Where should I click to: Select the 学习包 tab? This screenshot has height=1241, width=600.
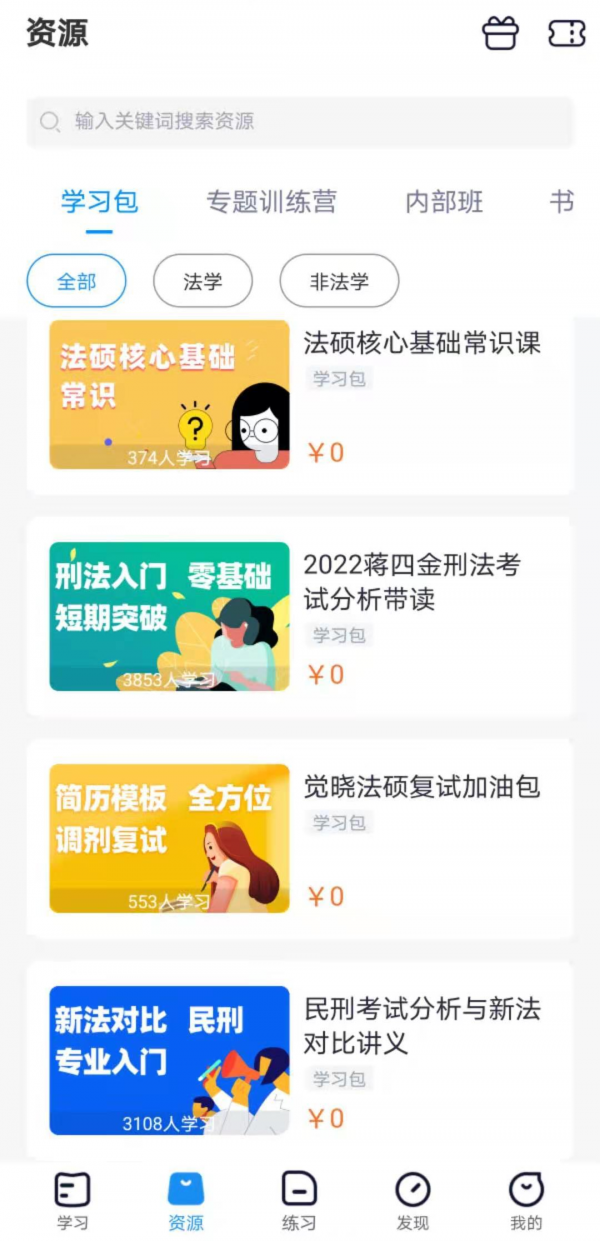tap(99, 202)
